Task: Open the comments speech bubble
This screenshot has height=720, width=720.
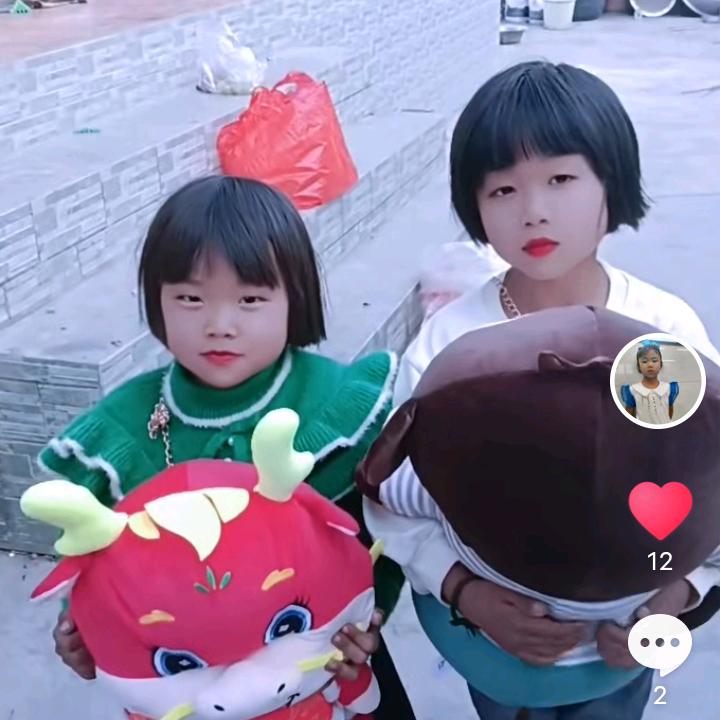Action: pyautogui.click(x=660, y=644)
